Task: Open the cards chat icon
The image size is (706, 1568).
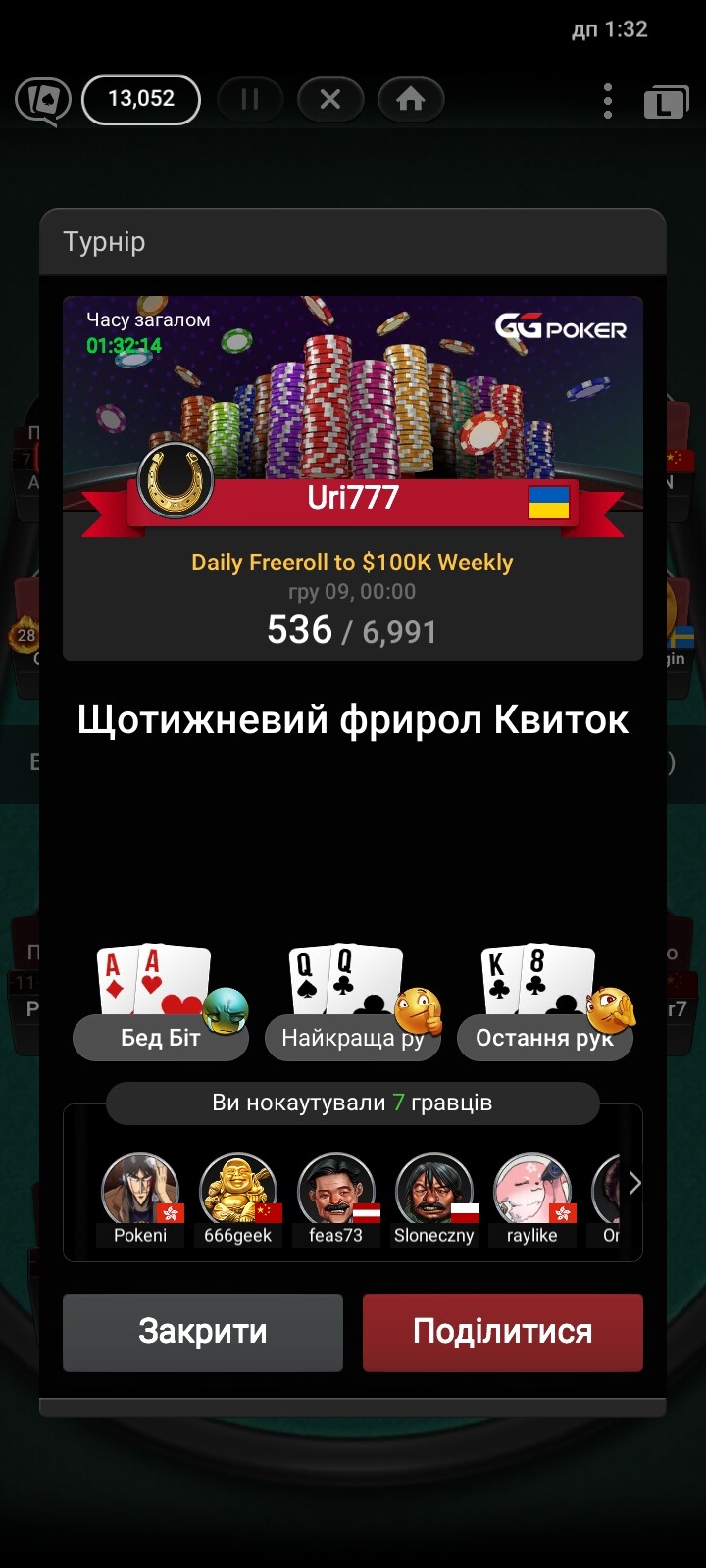Action: pos(43,100)
